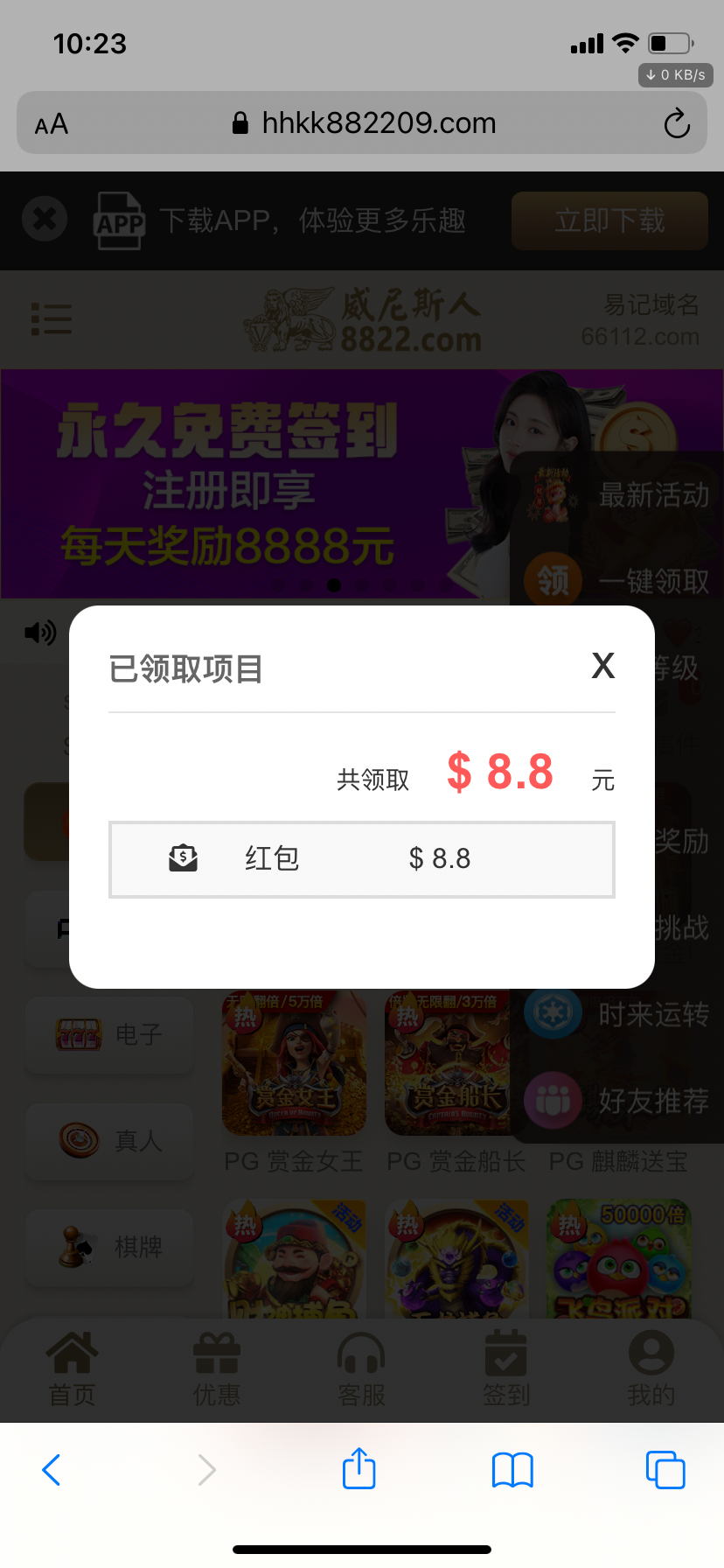
Task: Show open Safari tabs
Action: pos(665,1470)
